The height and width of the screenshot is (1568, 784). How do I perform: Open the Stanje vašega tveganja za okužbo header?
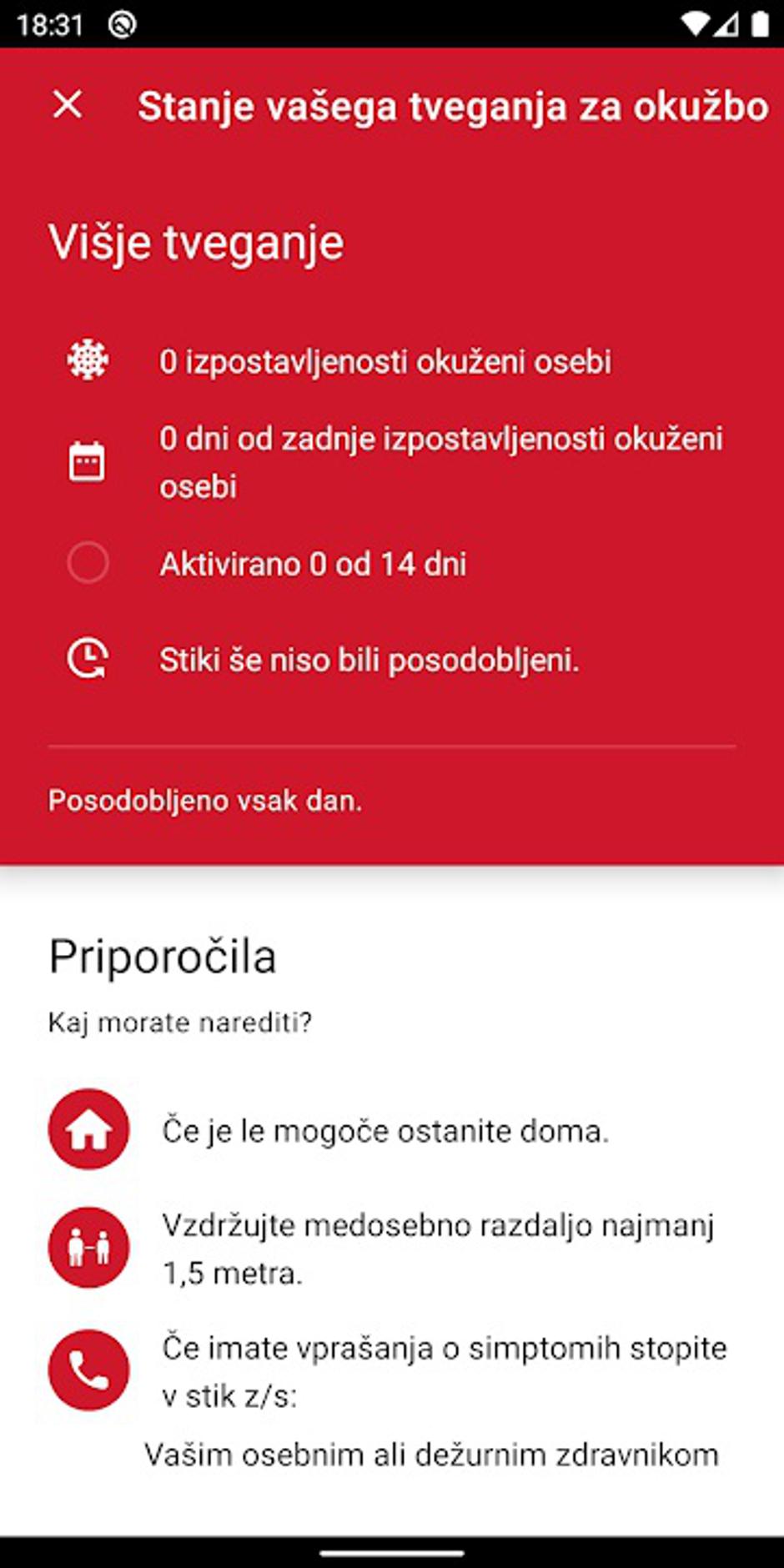click(455, 105)
